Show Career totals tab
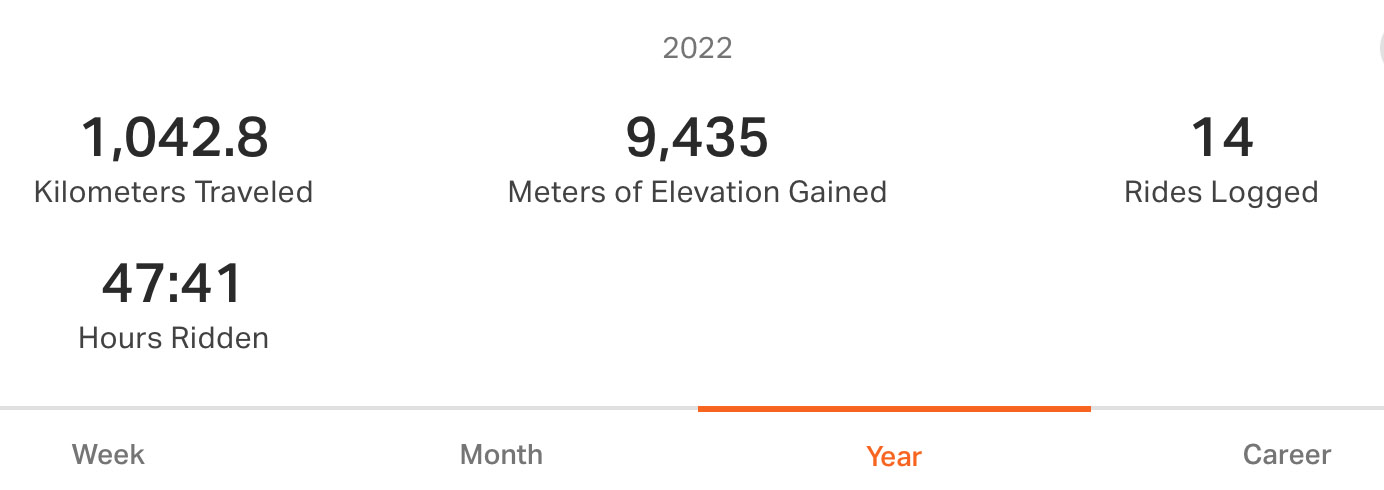Viewport: 1384px width, 490px height. 1286,455
